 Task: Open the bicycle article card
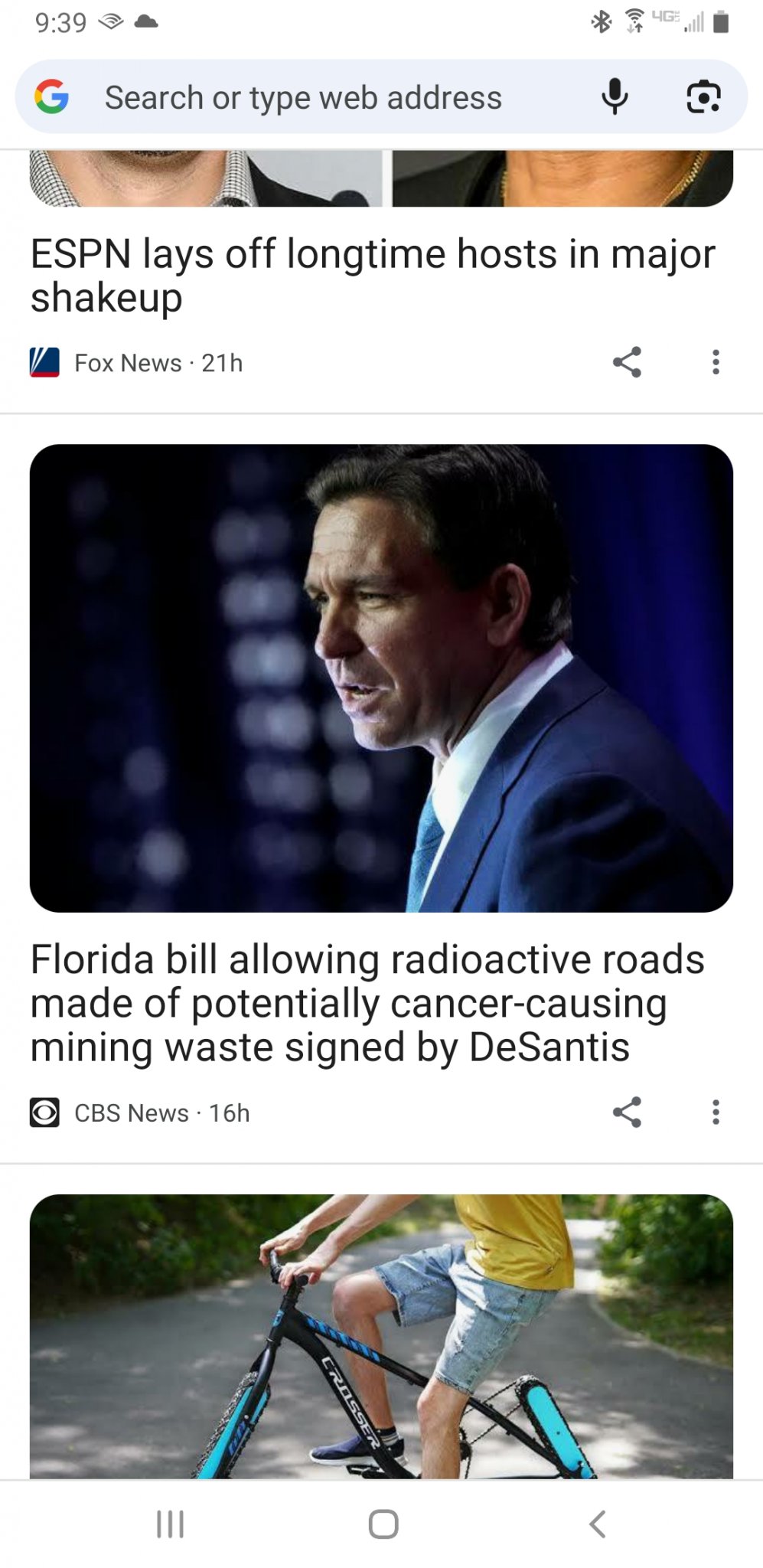(x=381, y=1336)
